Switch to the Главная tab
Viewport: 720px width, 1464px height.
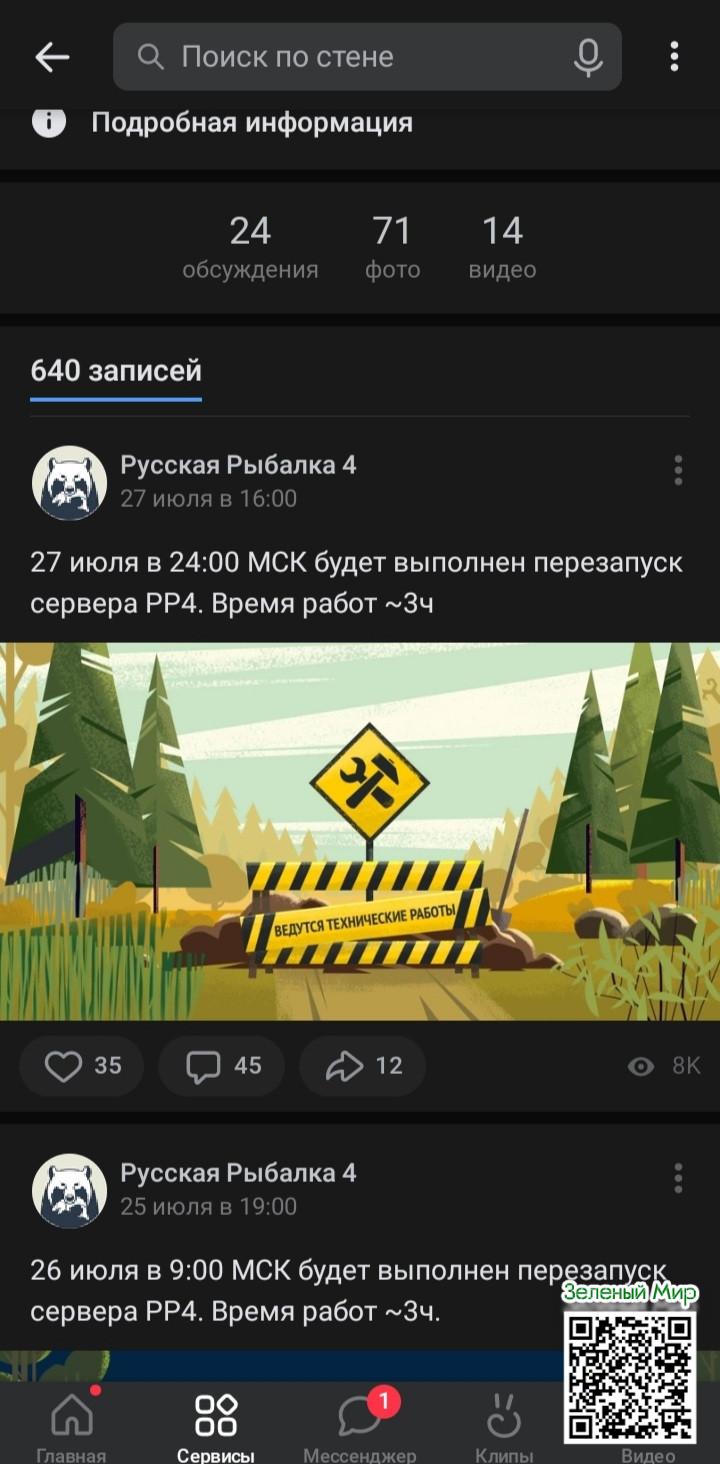71,1424
